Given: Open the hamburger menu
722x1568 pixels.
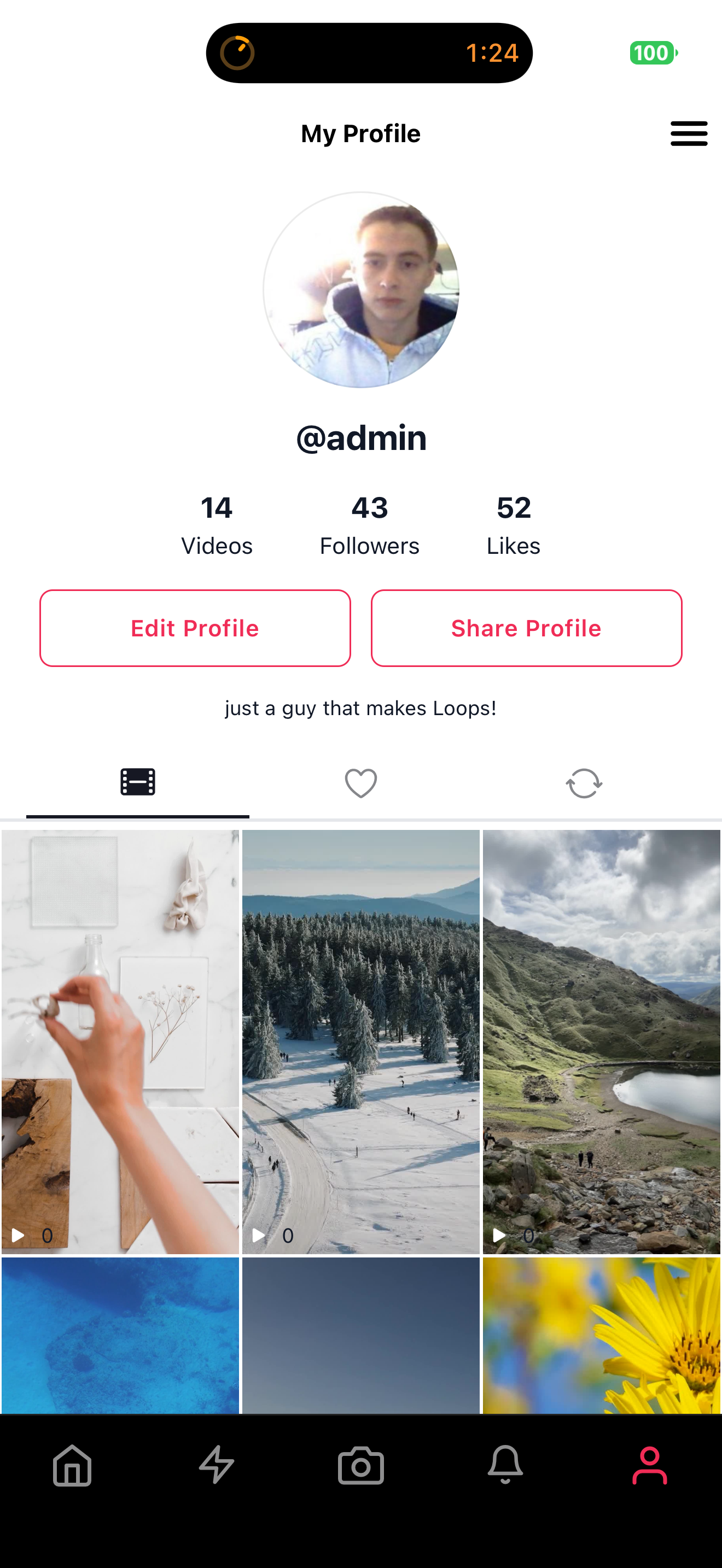Looking at the screenshot, I should [689, 133].
